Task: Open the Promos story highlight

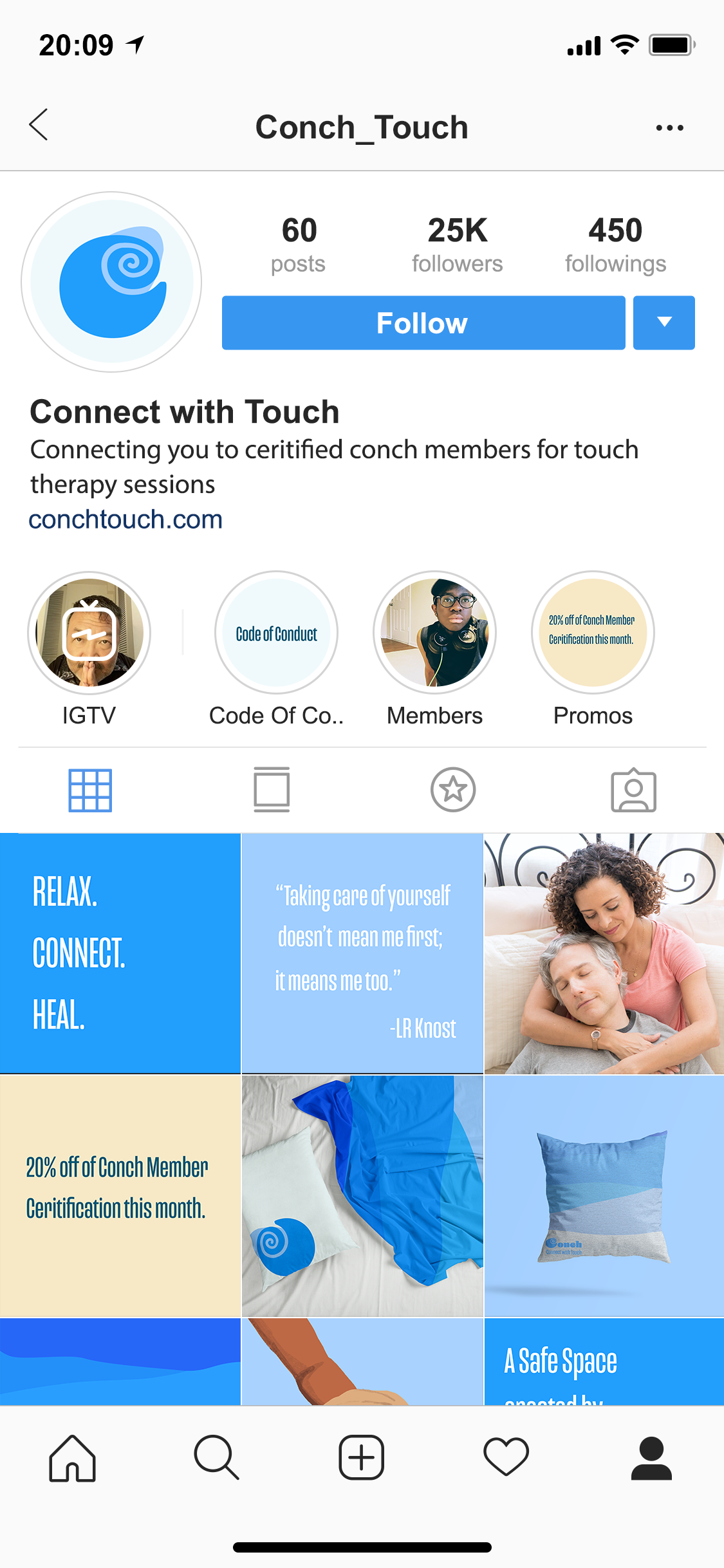Action: click(593, 633)
